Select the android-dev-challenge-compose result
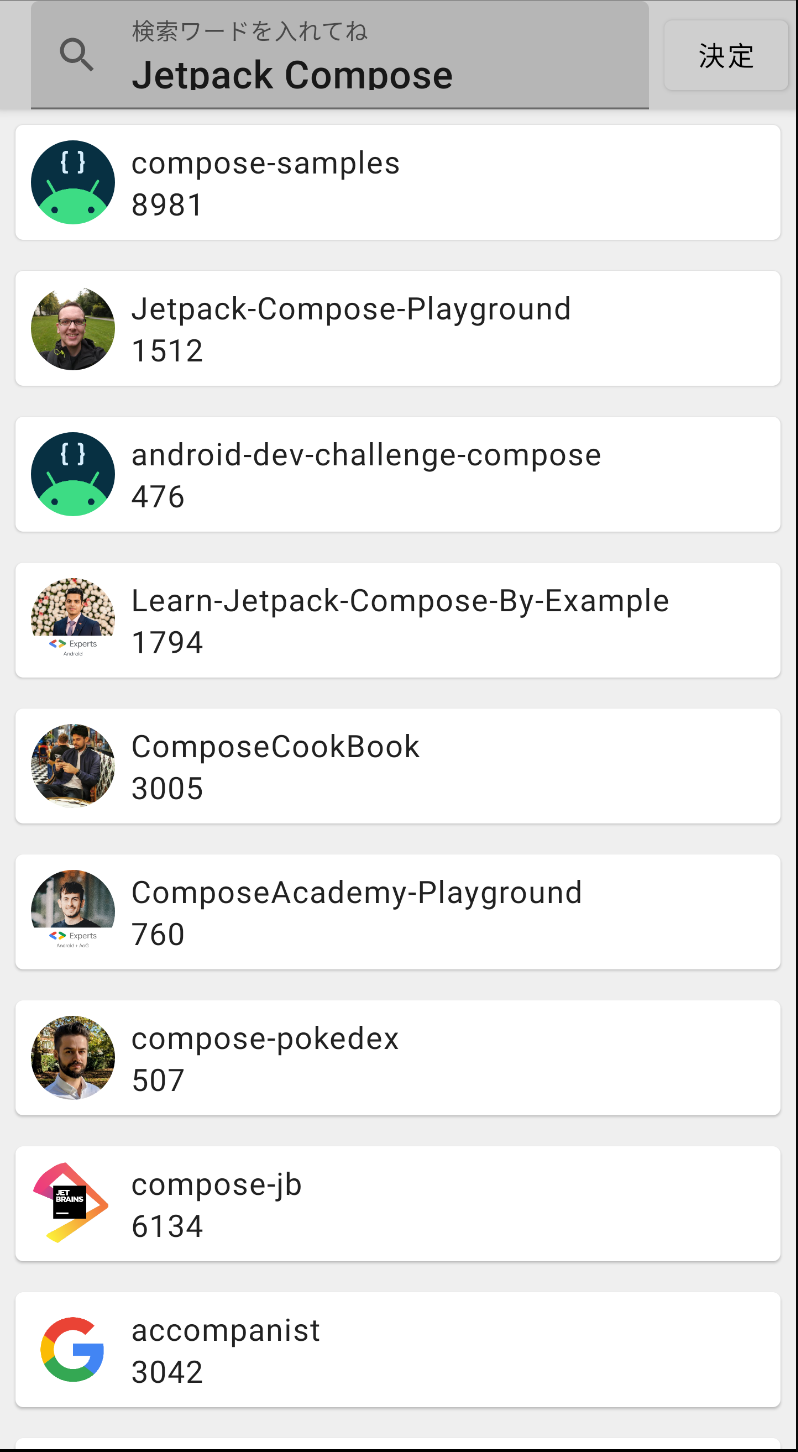Viewport: 798px width, 1452px height. click(x=398, y=474)
